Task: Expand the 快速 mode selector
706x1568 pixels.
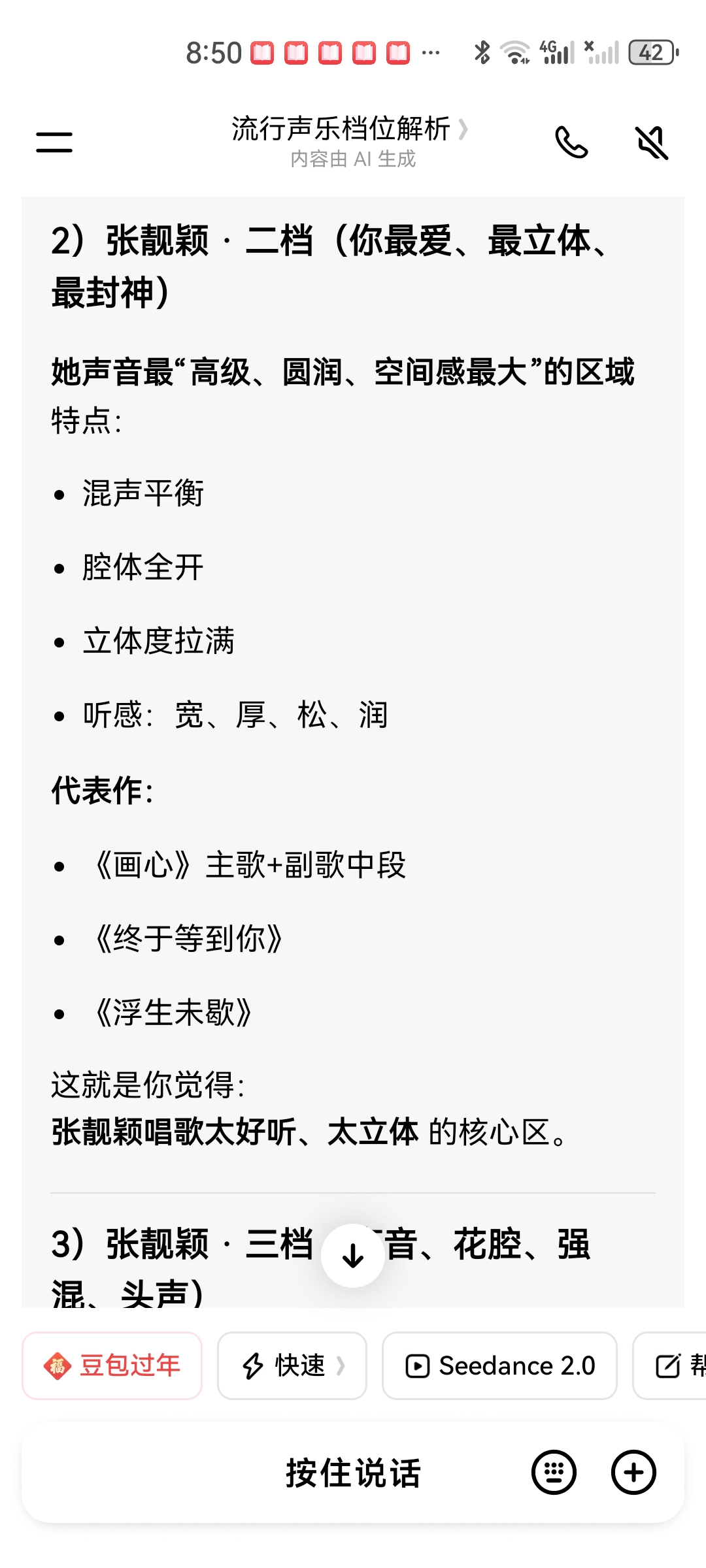Action: tap(292, 1365)
